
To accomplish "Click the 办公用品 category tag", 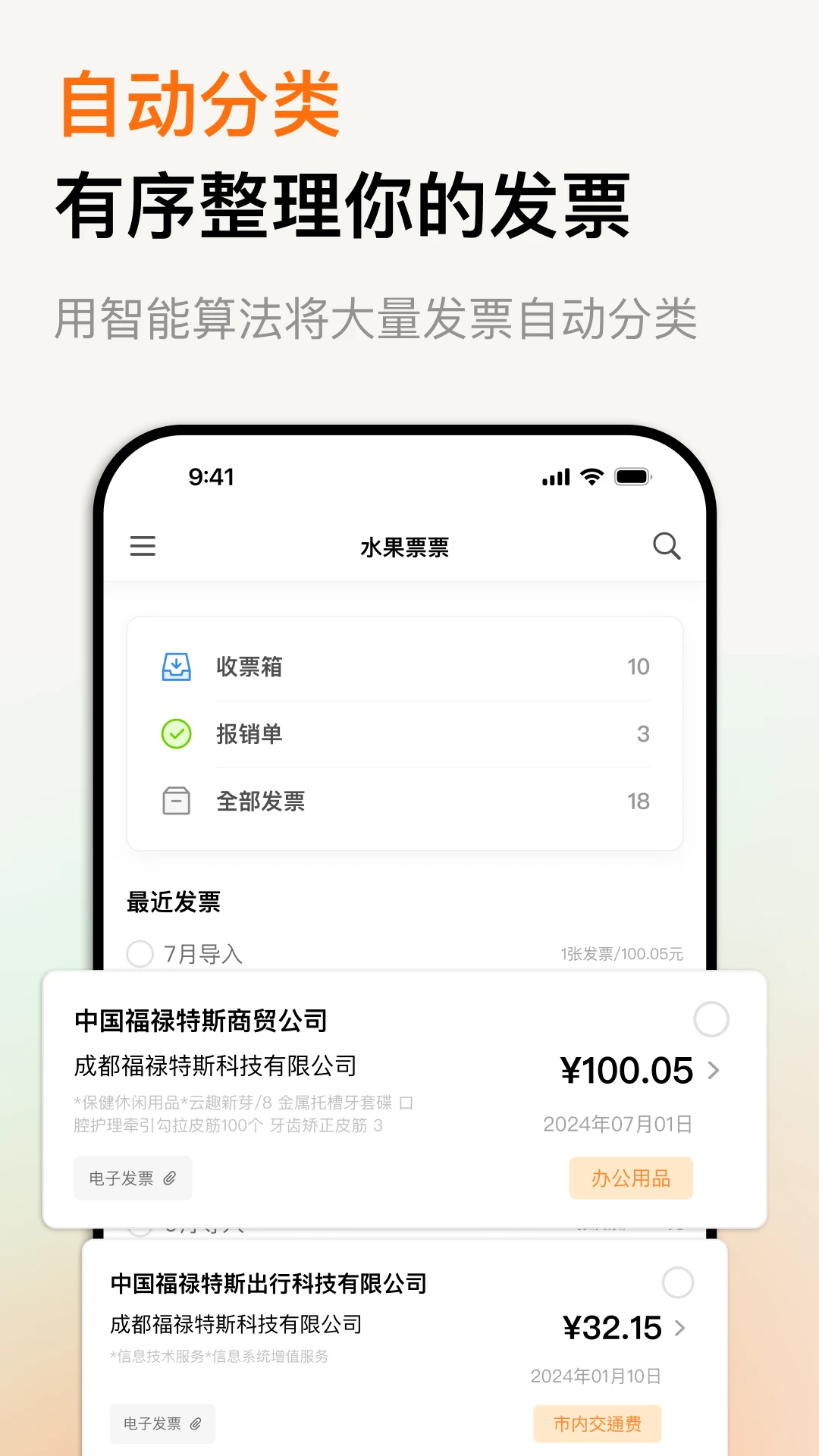I will click(x=631, y=1178).
